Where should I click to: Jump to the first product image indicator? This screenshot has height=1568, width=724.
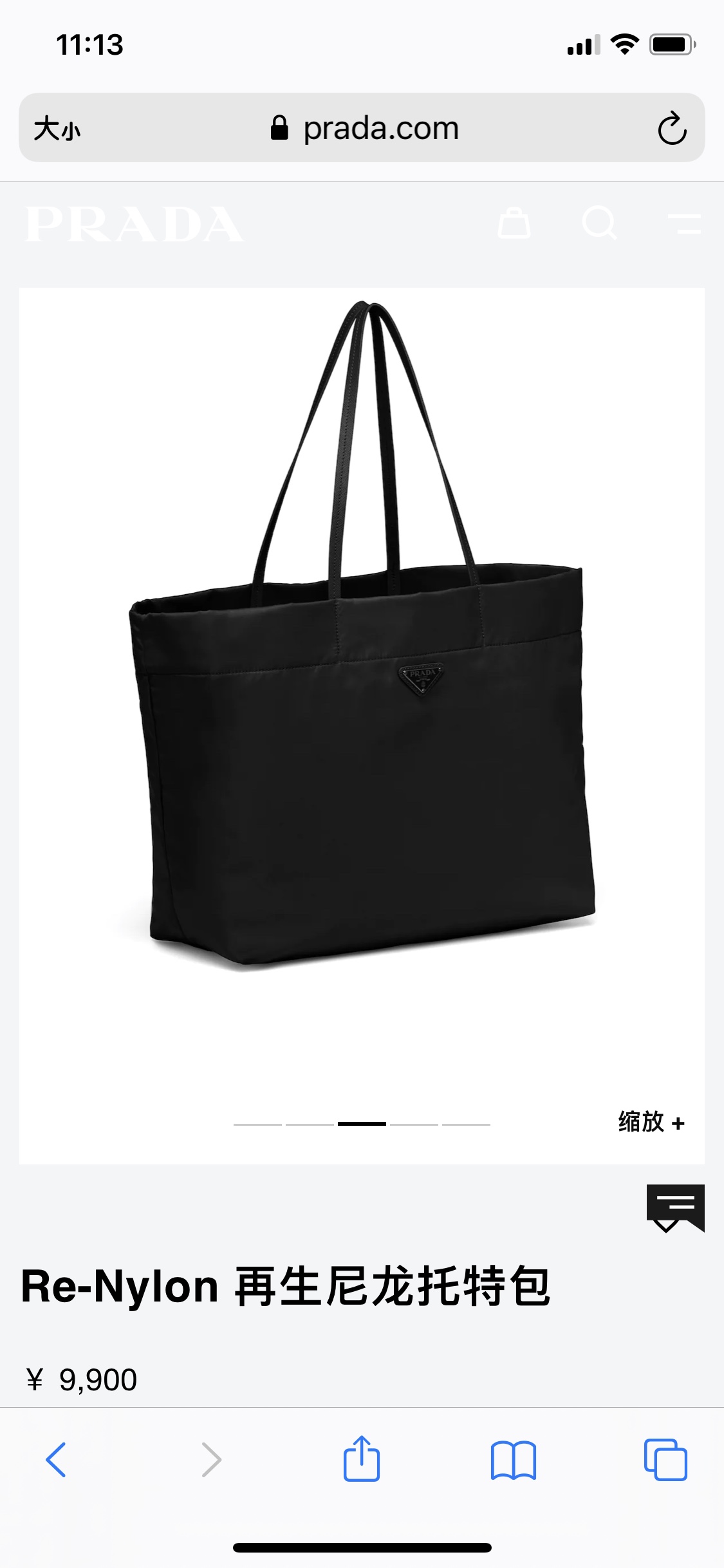click(257, 1124)
